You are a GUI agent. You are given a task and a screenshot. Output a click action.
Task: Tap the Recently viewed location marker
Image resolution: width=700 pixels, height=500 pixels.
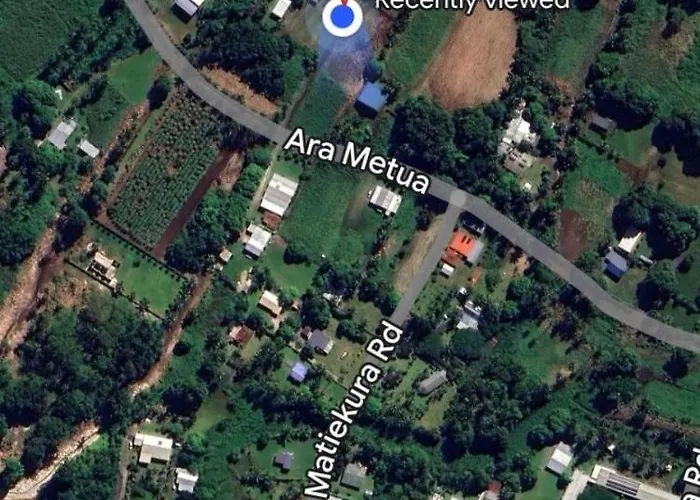coord(342,15)
